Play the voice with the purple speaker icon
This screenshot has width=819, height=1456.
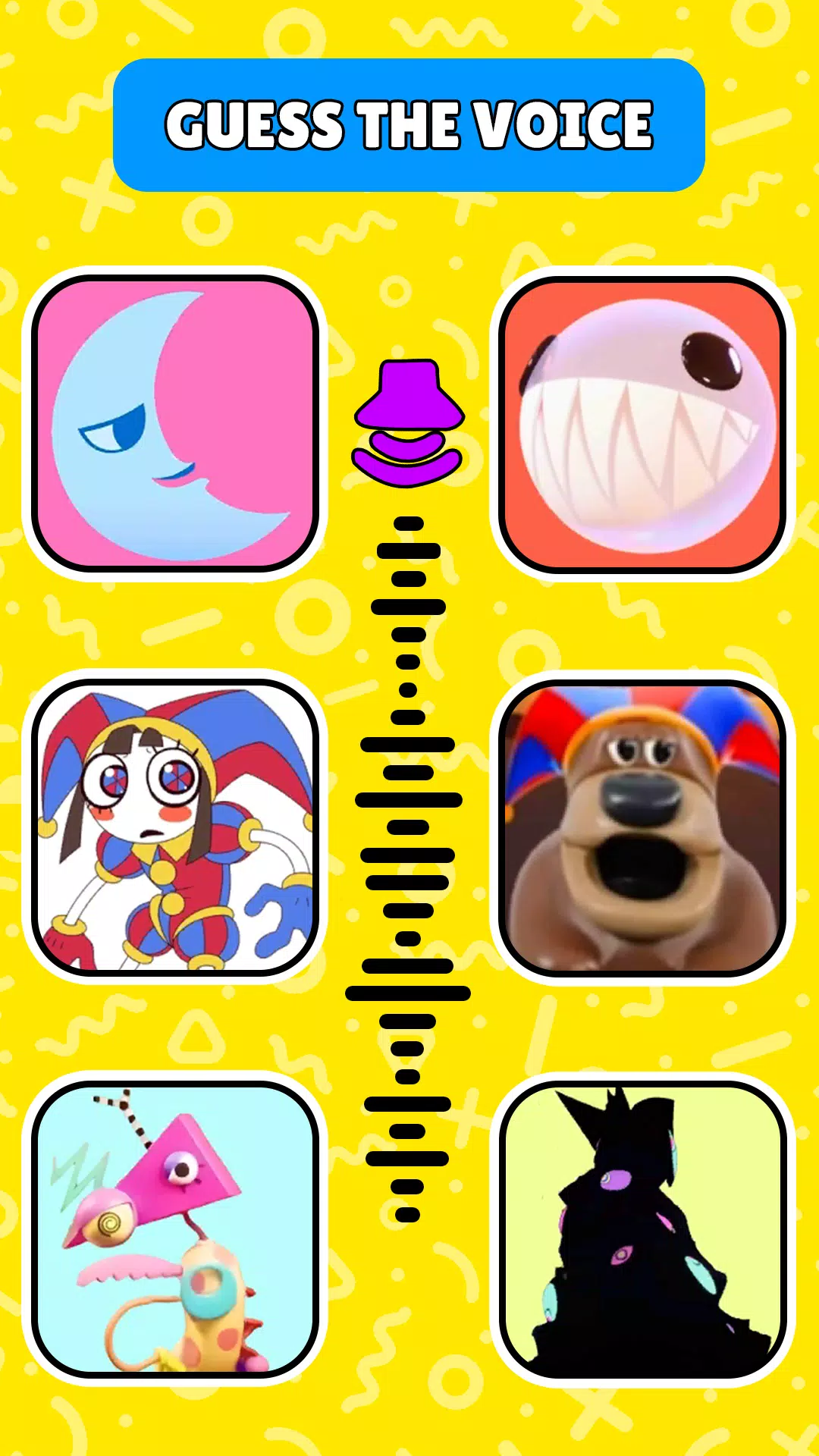pyautogui.click(x=409, y=423)
